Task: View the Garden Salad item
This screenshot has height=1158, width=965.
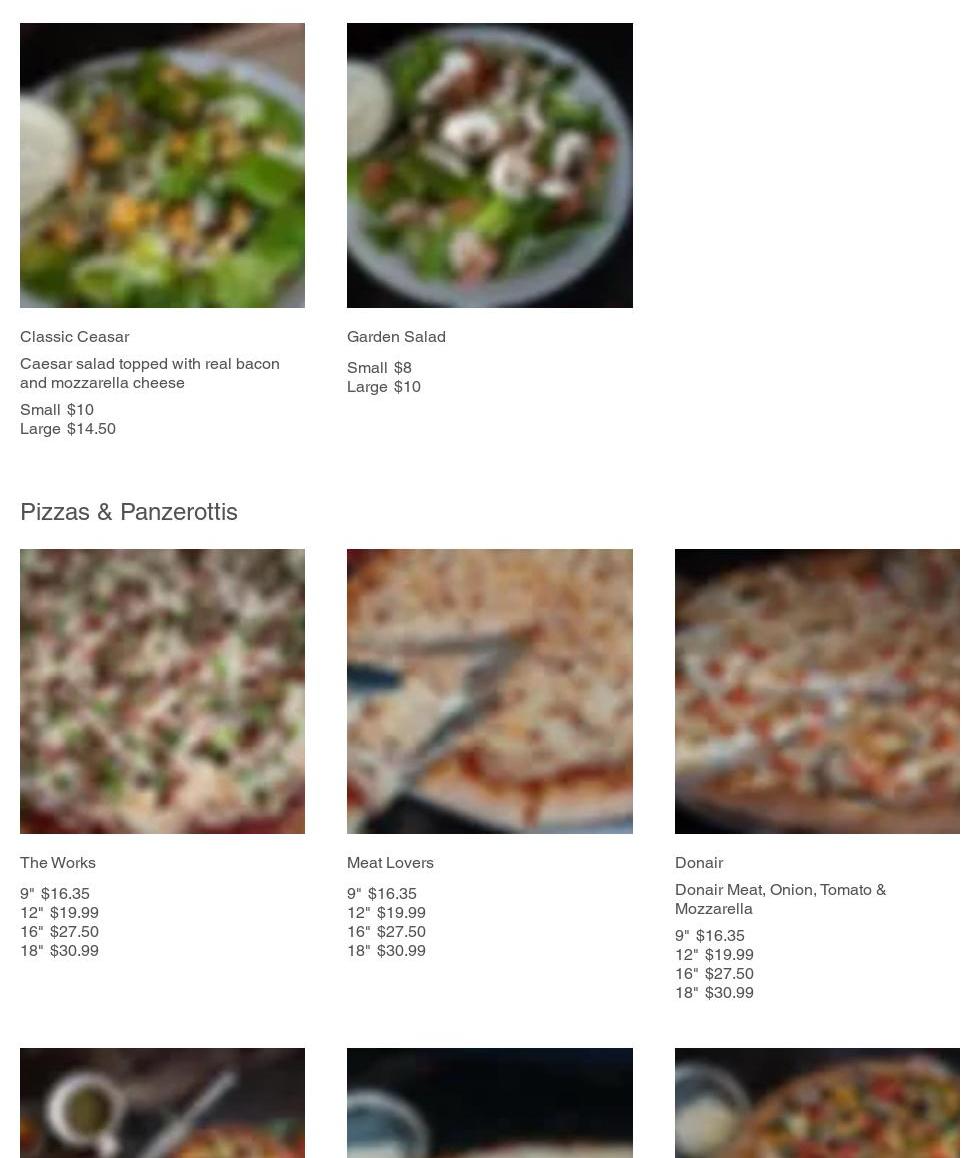Action: (x=489, y=166)
